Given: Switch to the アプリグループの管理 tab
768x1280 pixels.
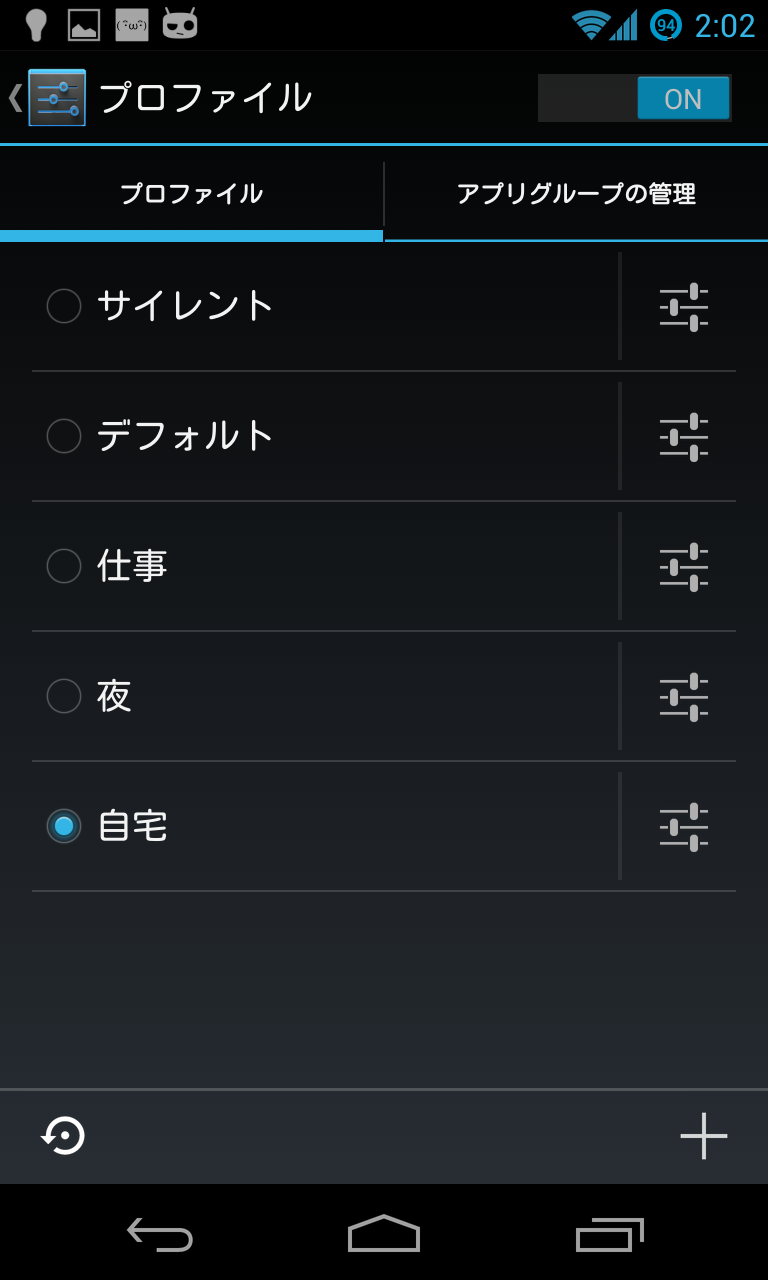Looking at the screenshot, I should pos(576,194).
